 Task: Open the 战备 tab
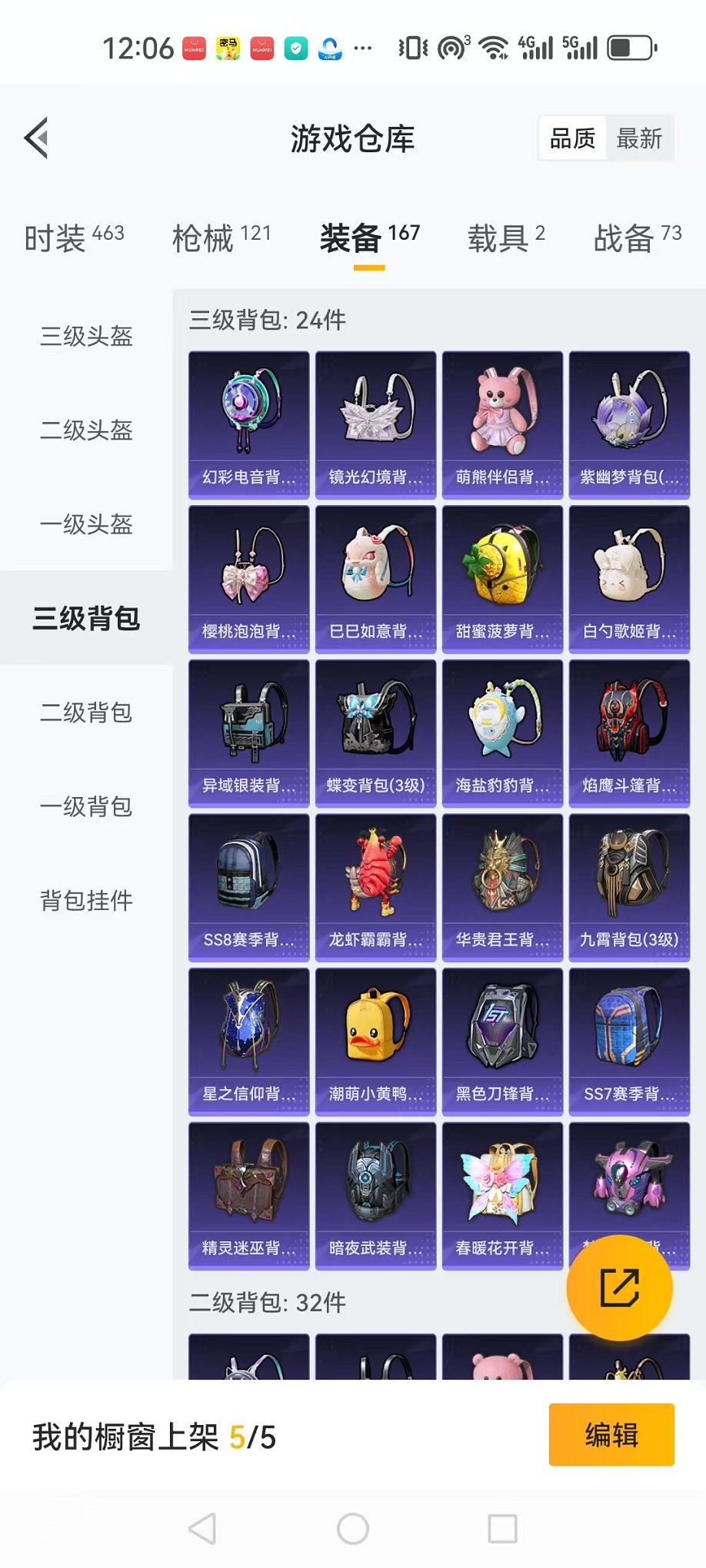637,238
